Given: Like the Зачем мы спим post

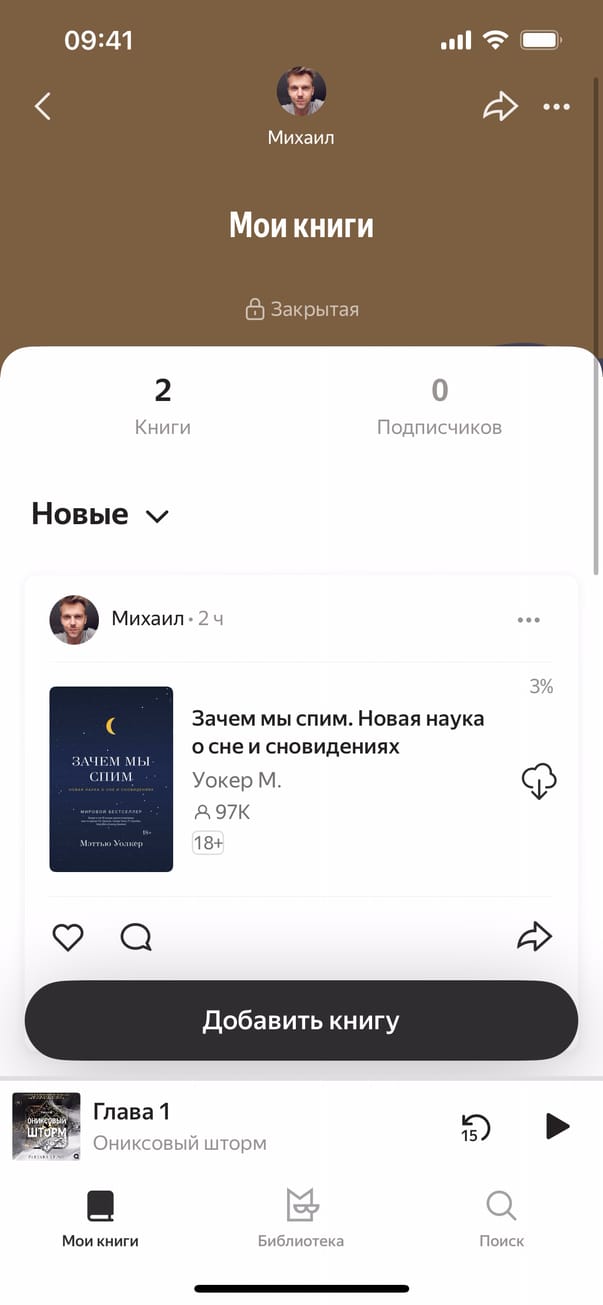Looking at the screenshot, I should (x=67, y=937).
